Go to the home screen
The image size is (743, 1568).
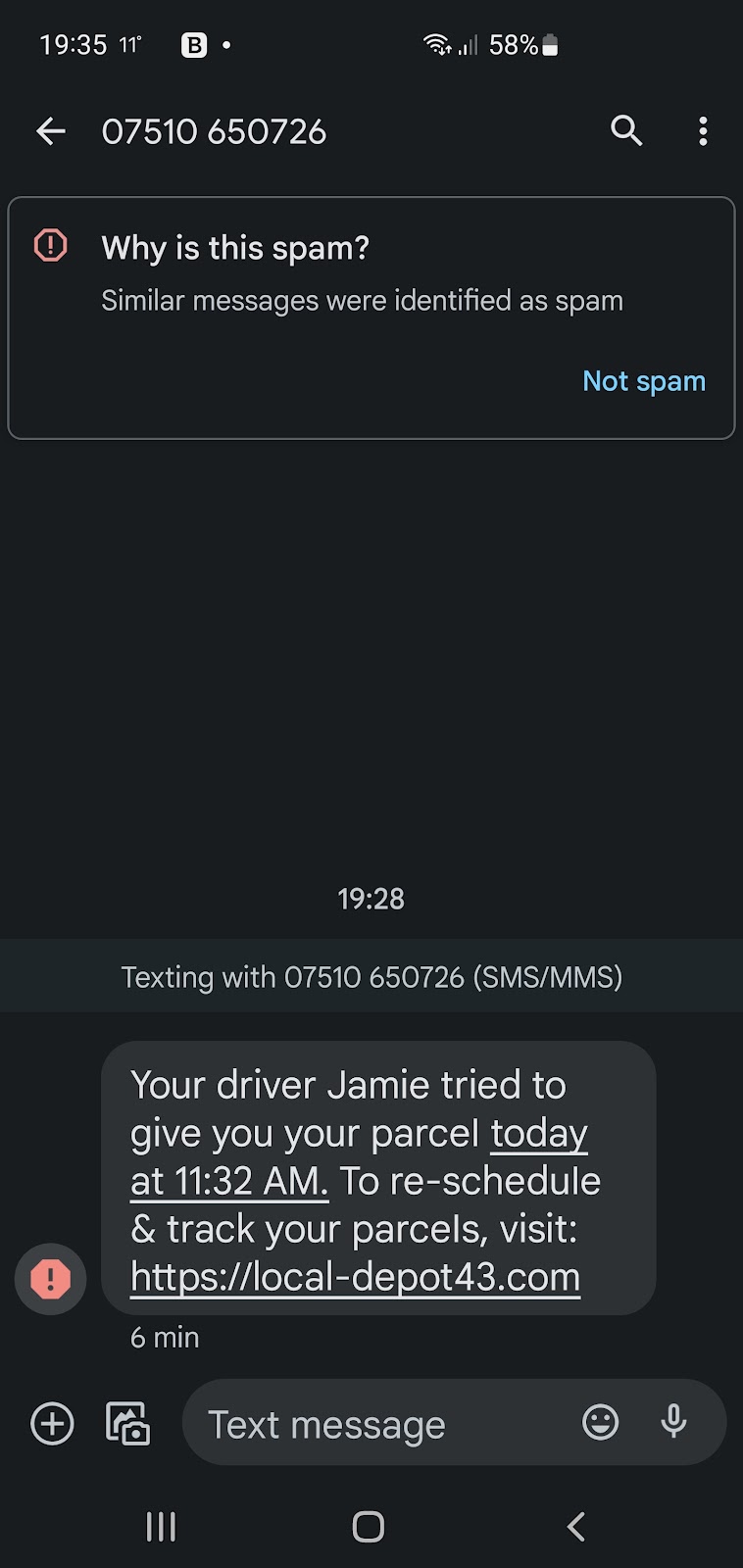click(369, 1526)
